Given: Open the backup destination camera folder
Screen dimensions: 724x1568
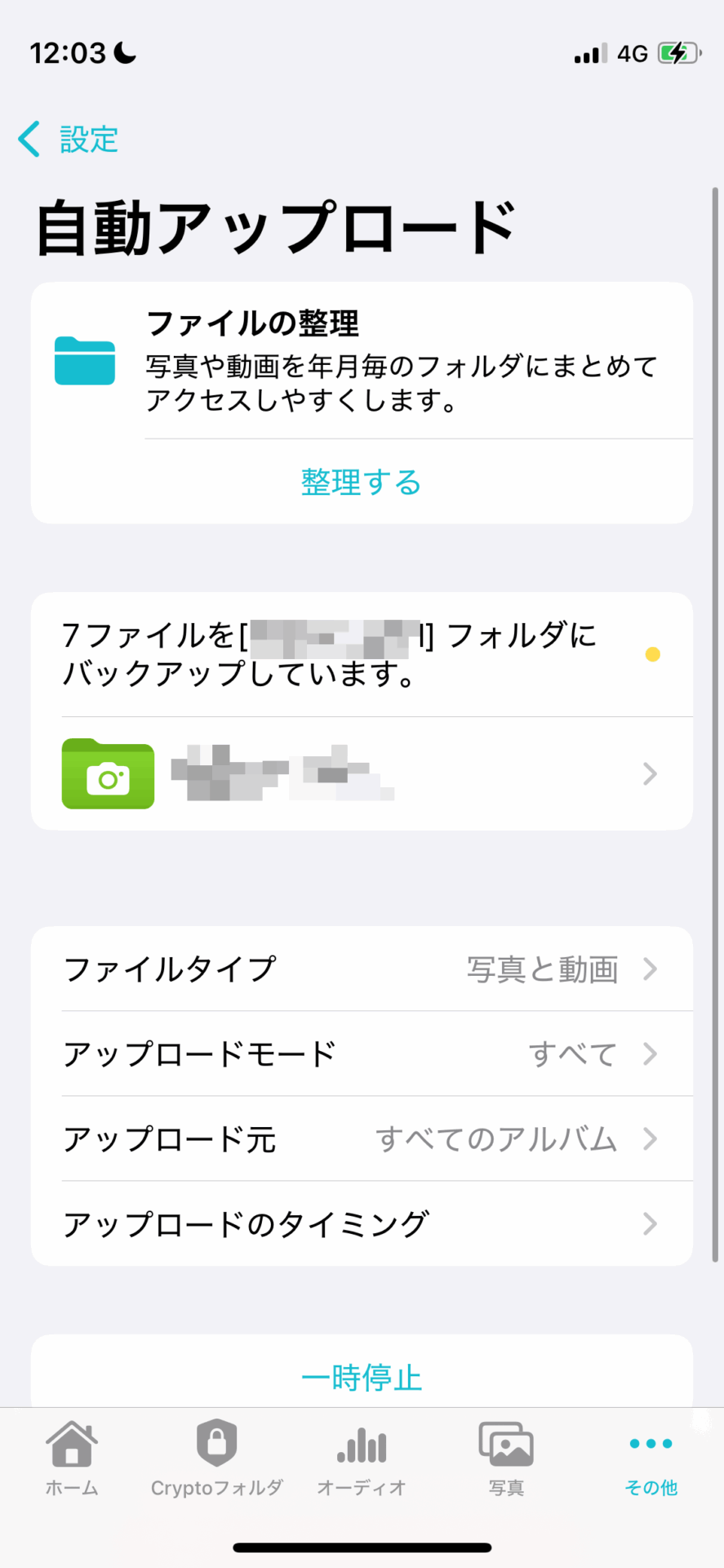Looking at the screenshot, I should 362,773.
